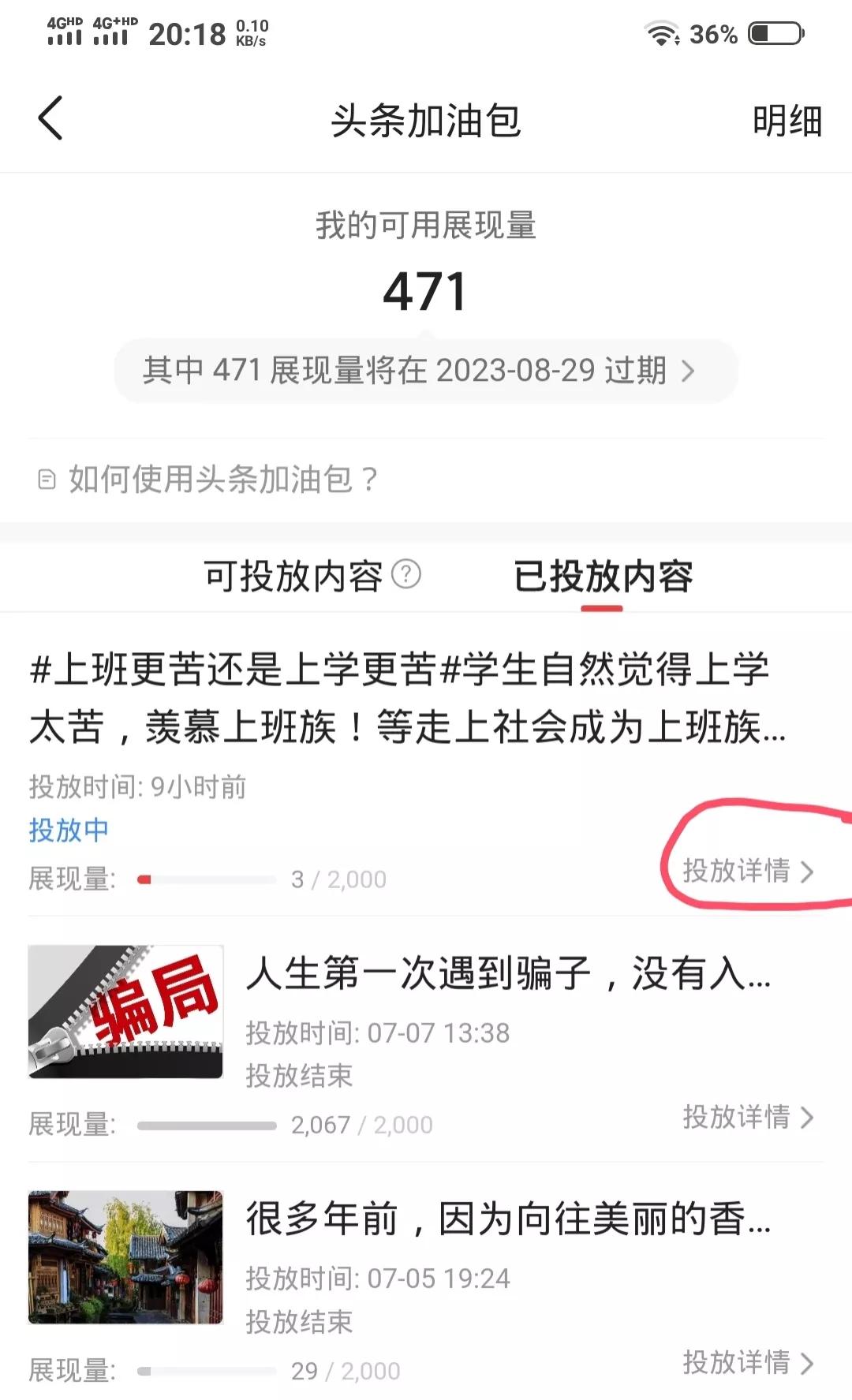Select the 已投放内容 tab
The image size is (852, 1400).
(605, 577)
